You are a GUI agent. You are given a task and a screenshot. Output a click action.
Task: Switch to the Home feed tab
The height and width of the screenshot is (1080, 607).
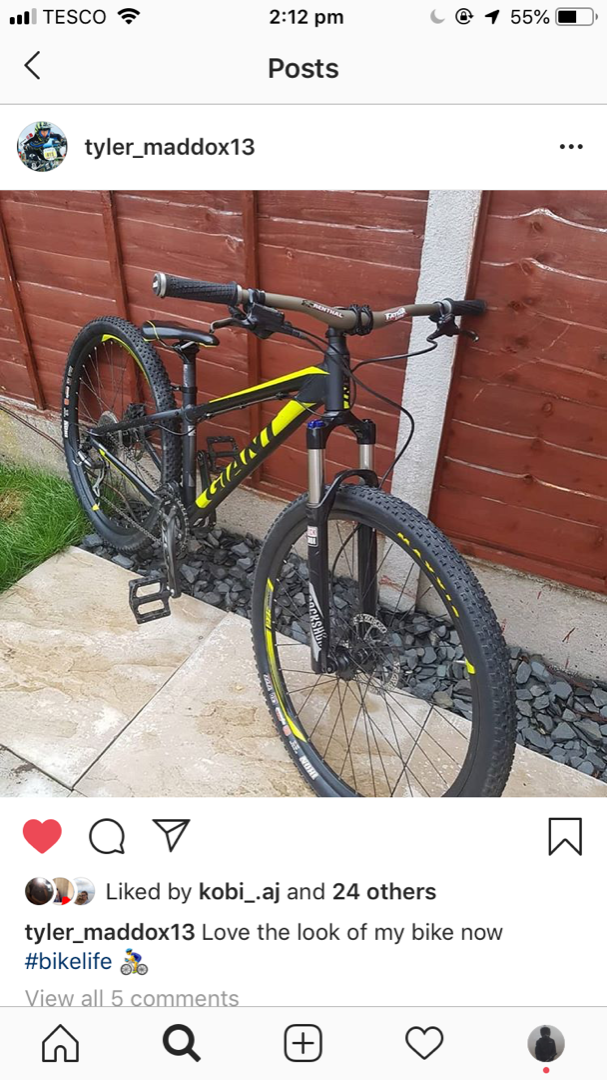point(61,1043)
